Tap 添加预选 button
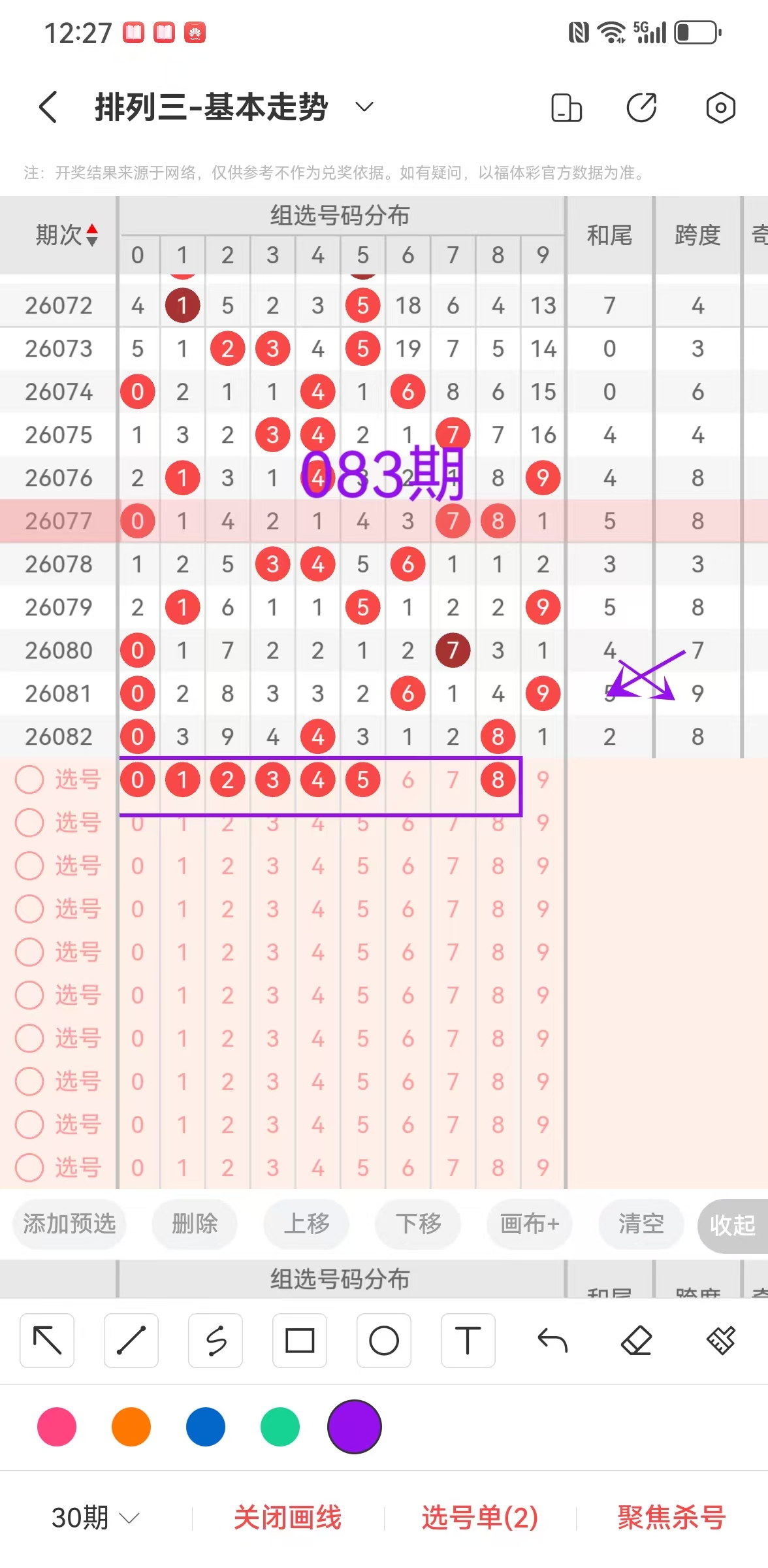The width and height of the screenshot is (768, 1568). [x=69, y=1224]
